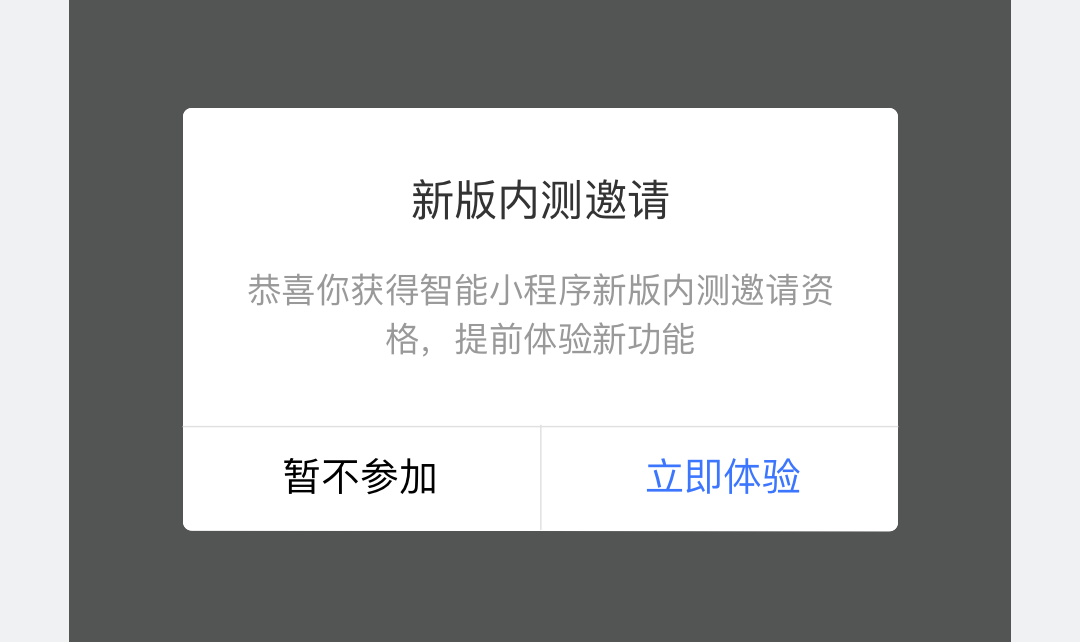Decline with the 暂不参加 button
The image size is (1080, 642).
pos(361,478)
